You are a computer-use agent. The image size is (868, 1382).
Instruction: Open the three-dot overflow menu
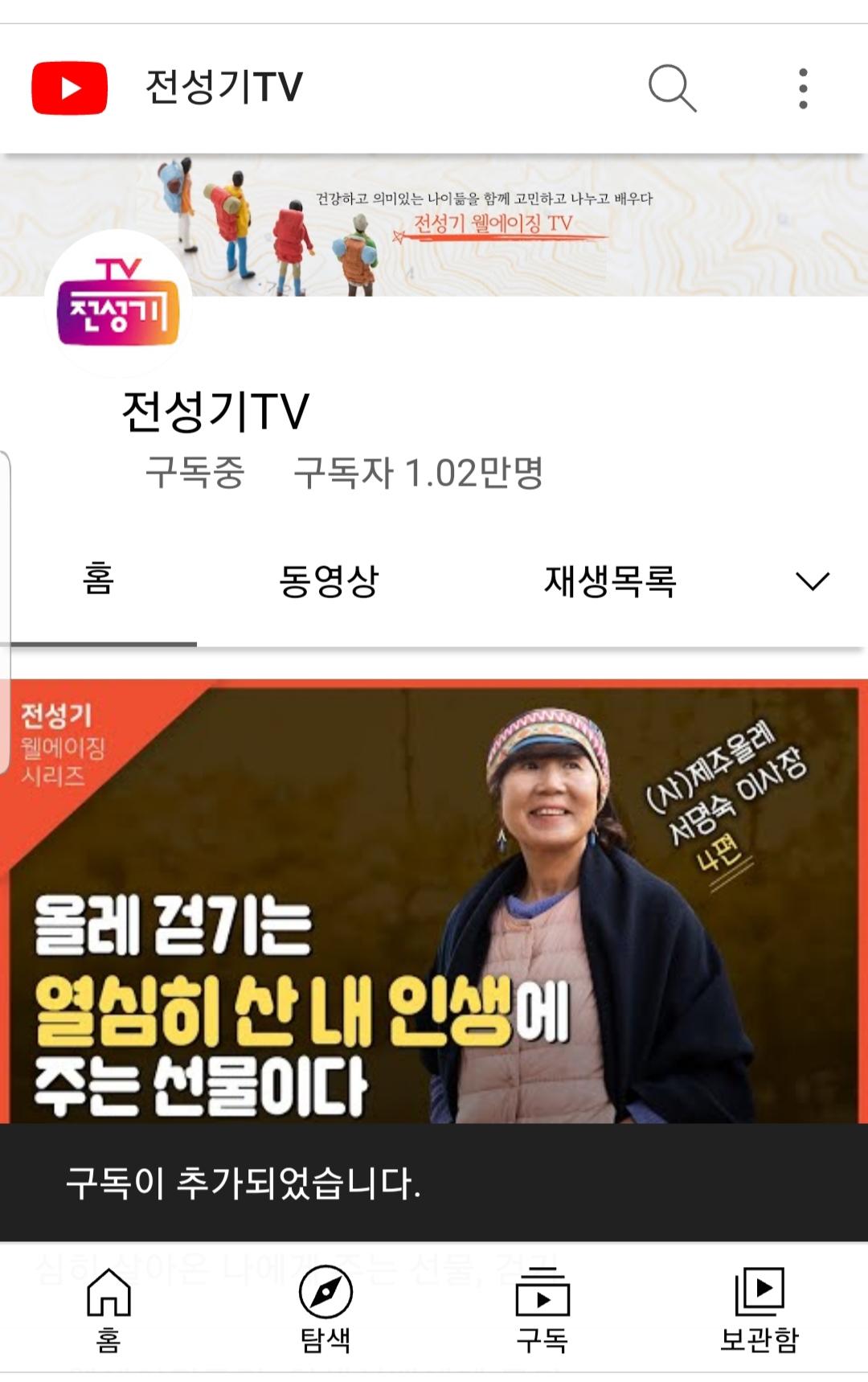click(x=802, y=88)
